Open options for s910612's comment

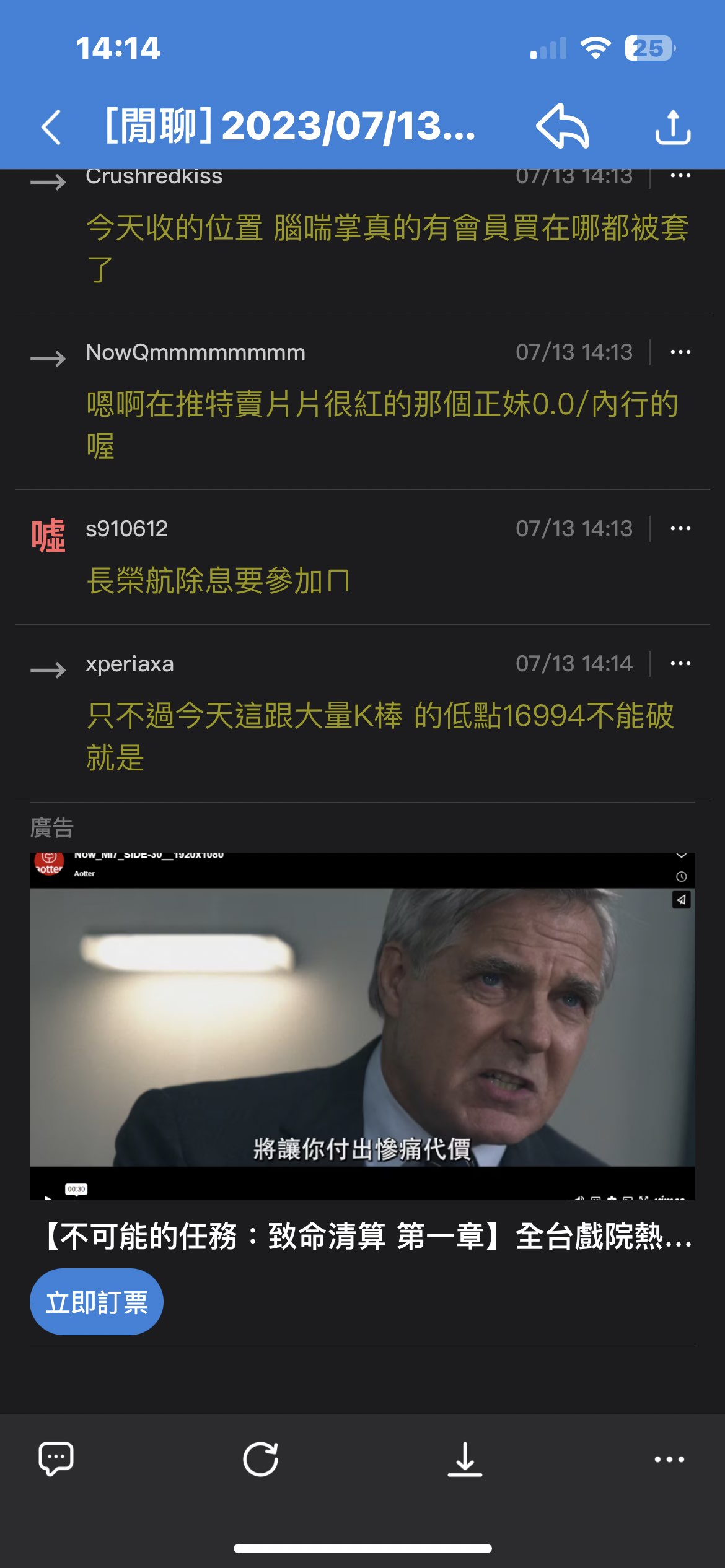click(x=680, y=529)
